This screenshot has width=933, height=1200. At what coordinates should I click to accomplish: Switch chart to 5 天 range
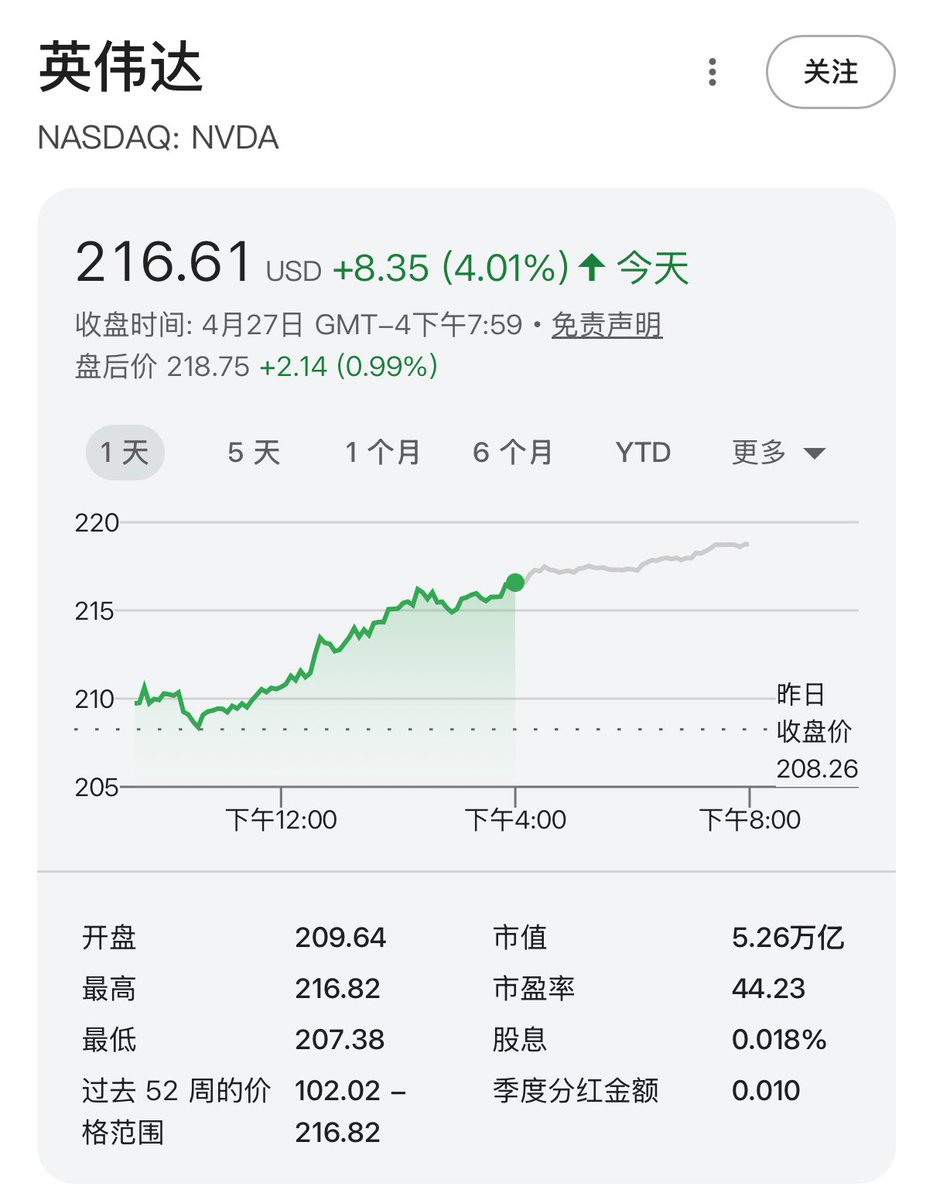click(x=254, y=453)
